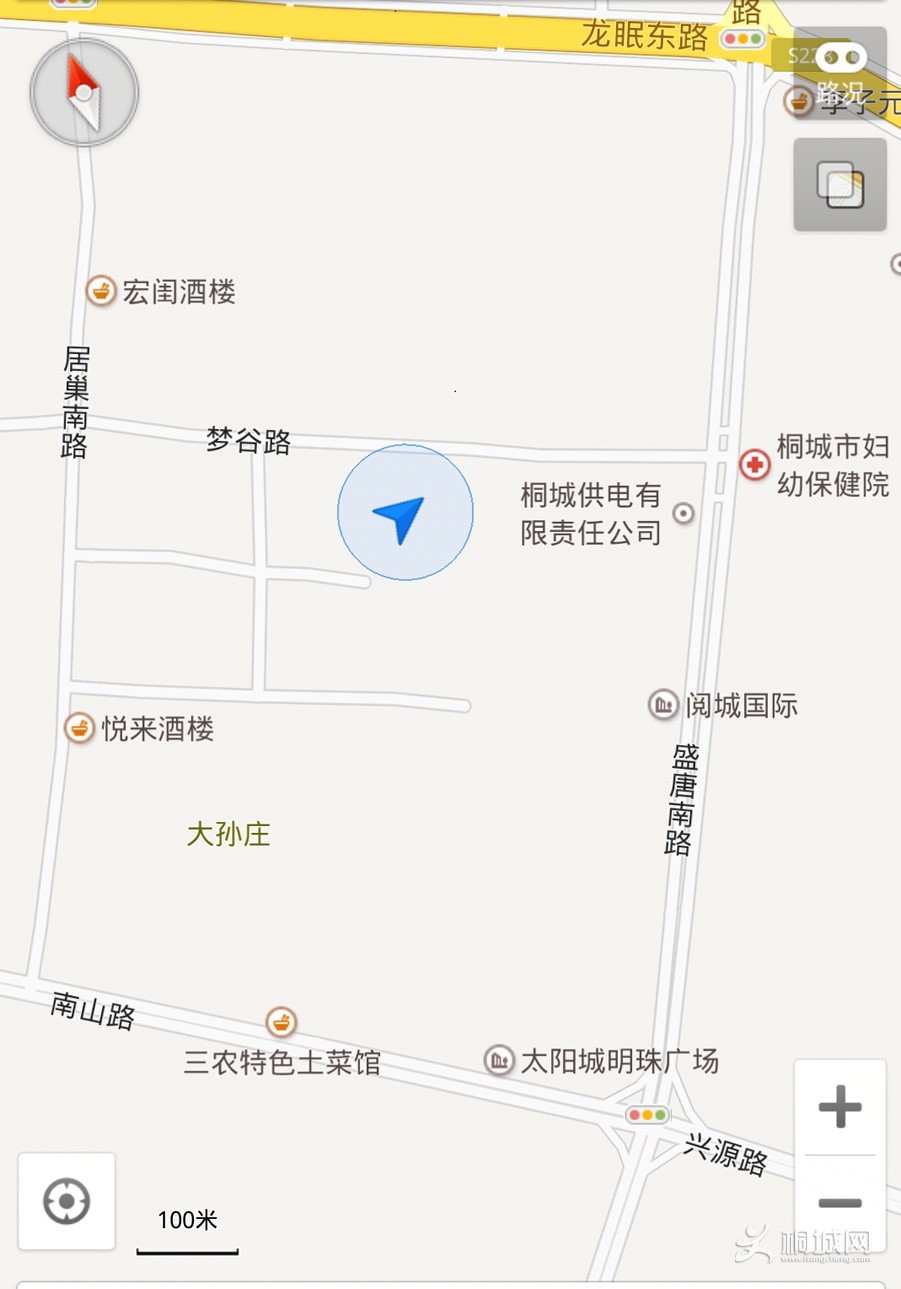
Task: Click the S22 highway shield label
Action: (x=804, y=57)
